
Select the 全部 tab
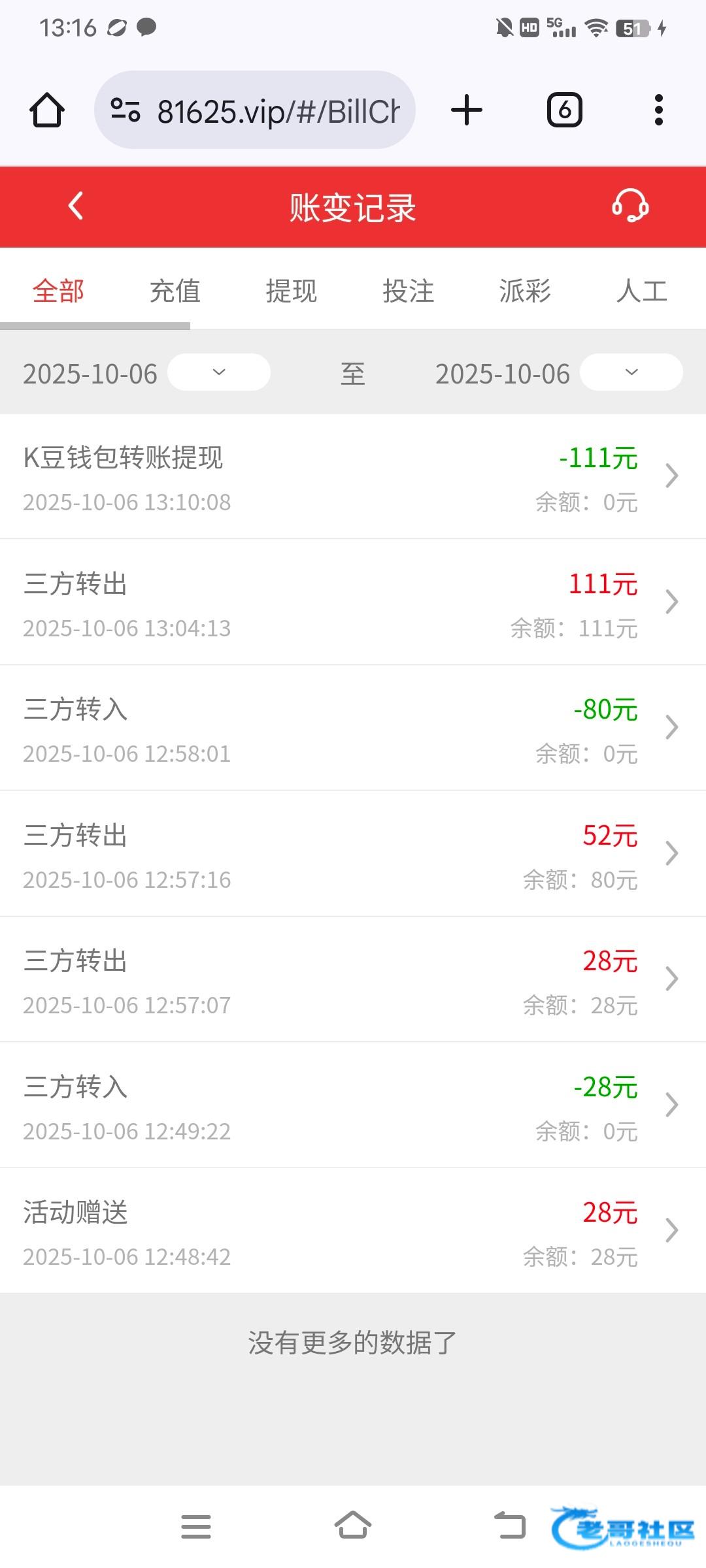click(x=58, y=291)
